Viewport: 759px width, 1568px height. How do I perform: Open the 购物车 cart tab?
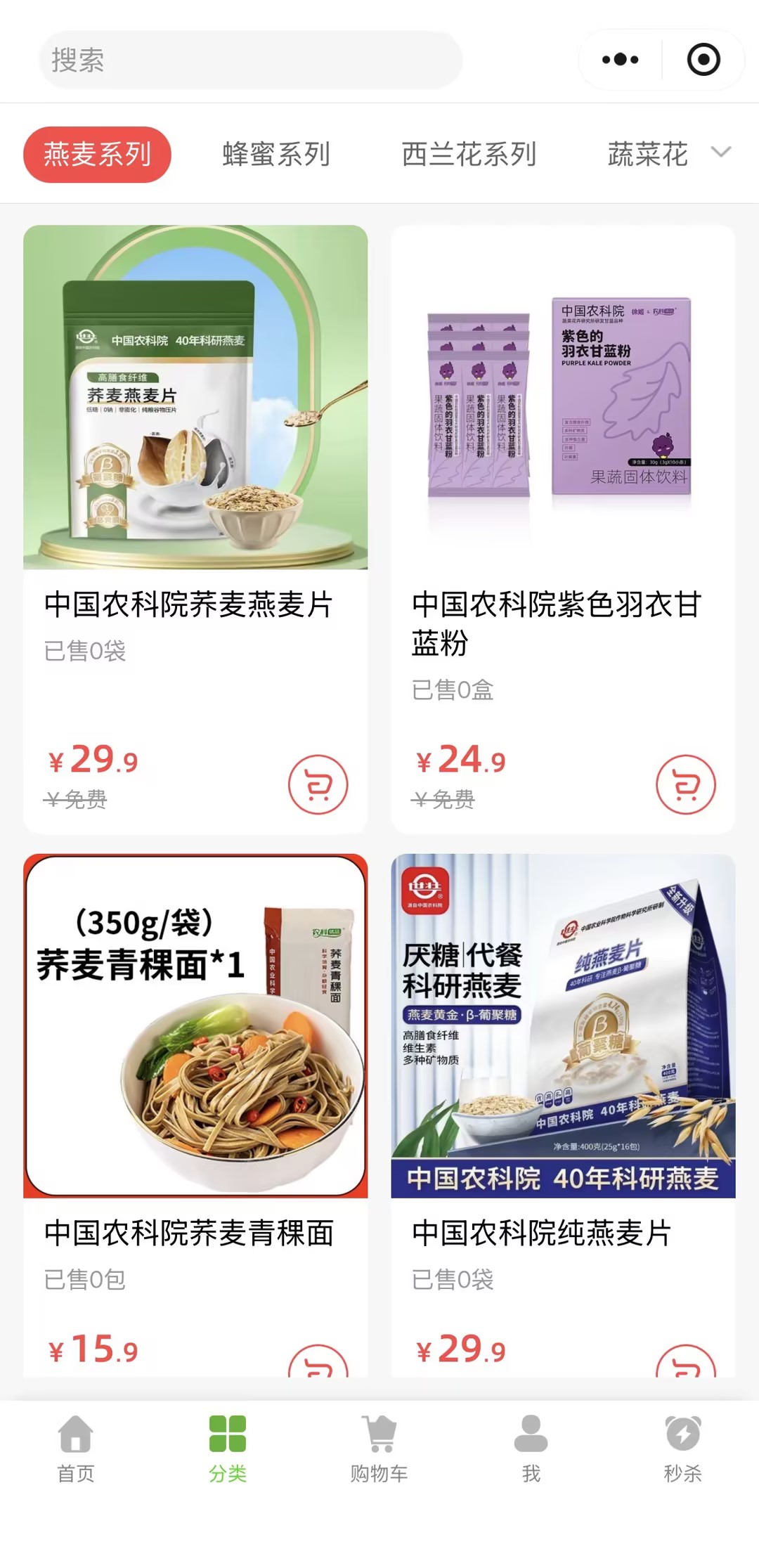[x=379, y=1449]
